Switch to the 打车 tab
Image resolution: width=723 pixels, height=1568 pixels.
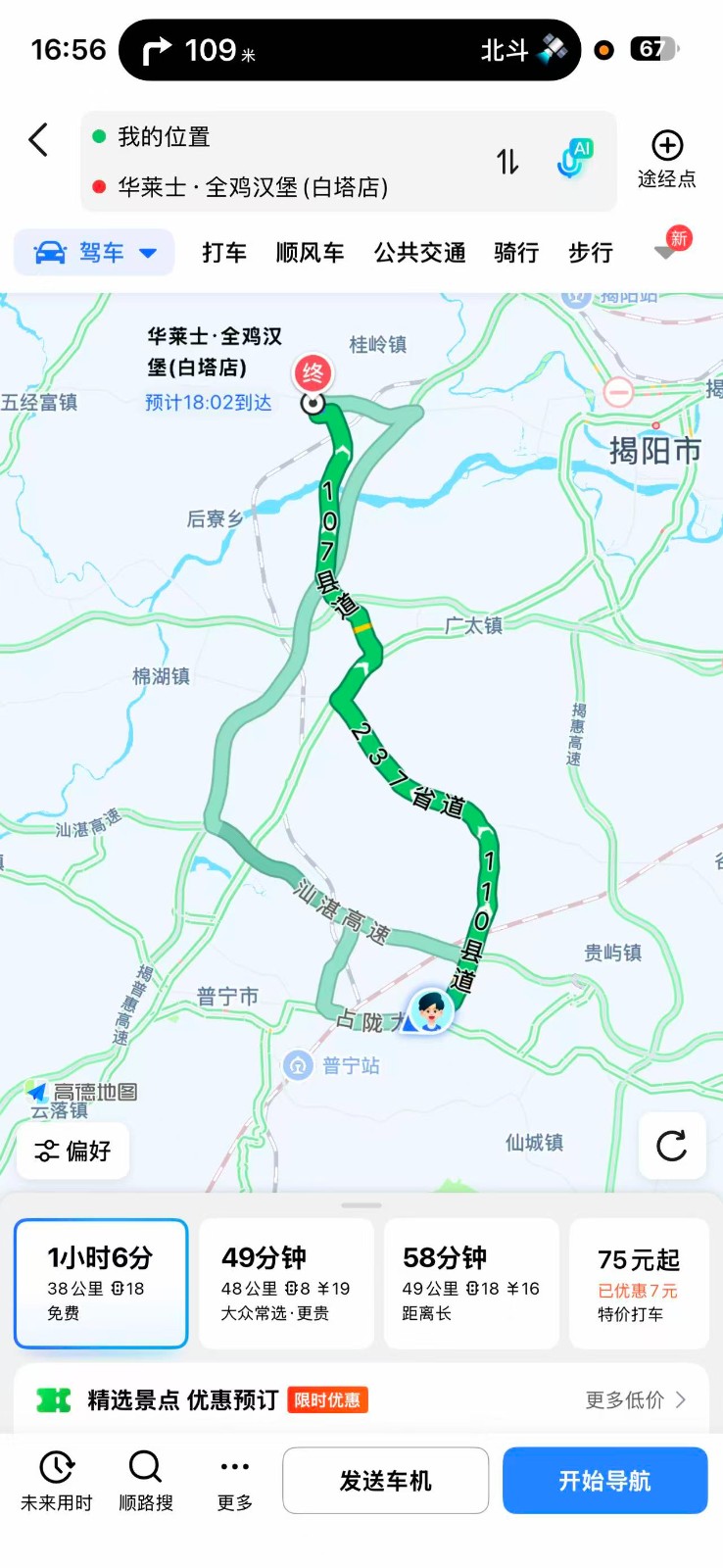[224, 253]
